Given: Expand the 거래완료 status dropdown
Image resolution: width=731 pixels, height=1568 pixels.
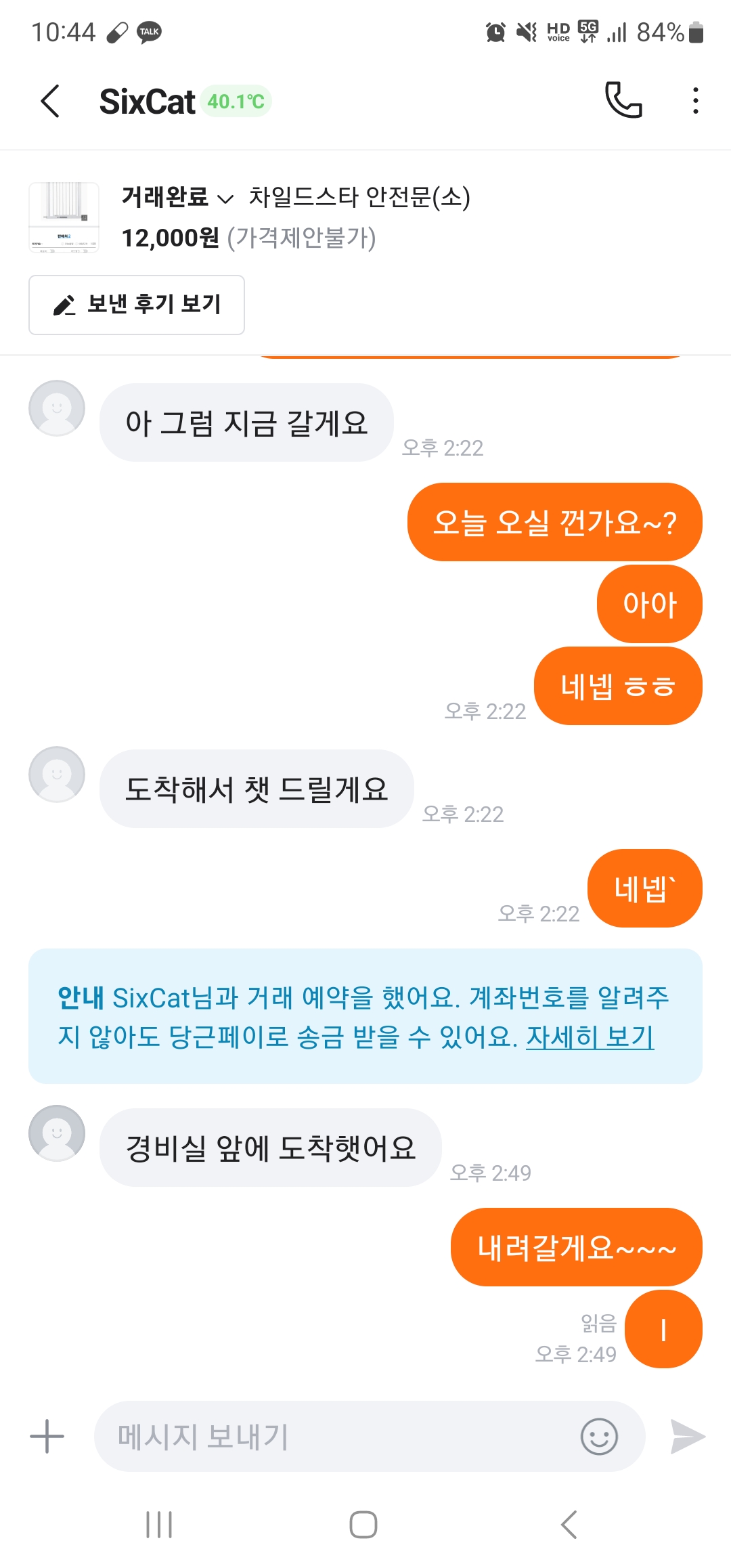Looking at the screenshot, I should (x=177, y=198).
